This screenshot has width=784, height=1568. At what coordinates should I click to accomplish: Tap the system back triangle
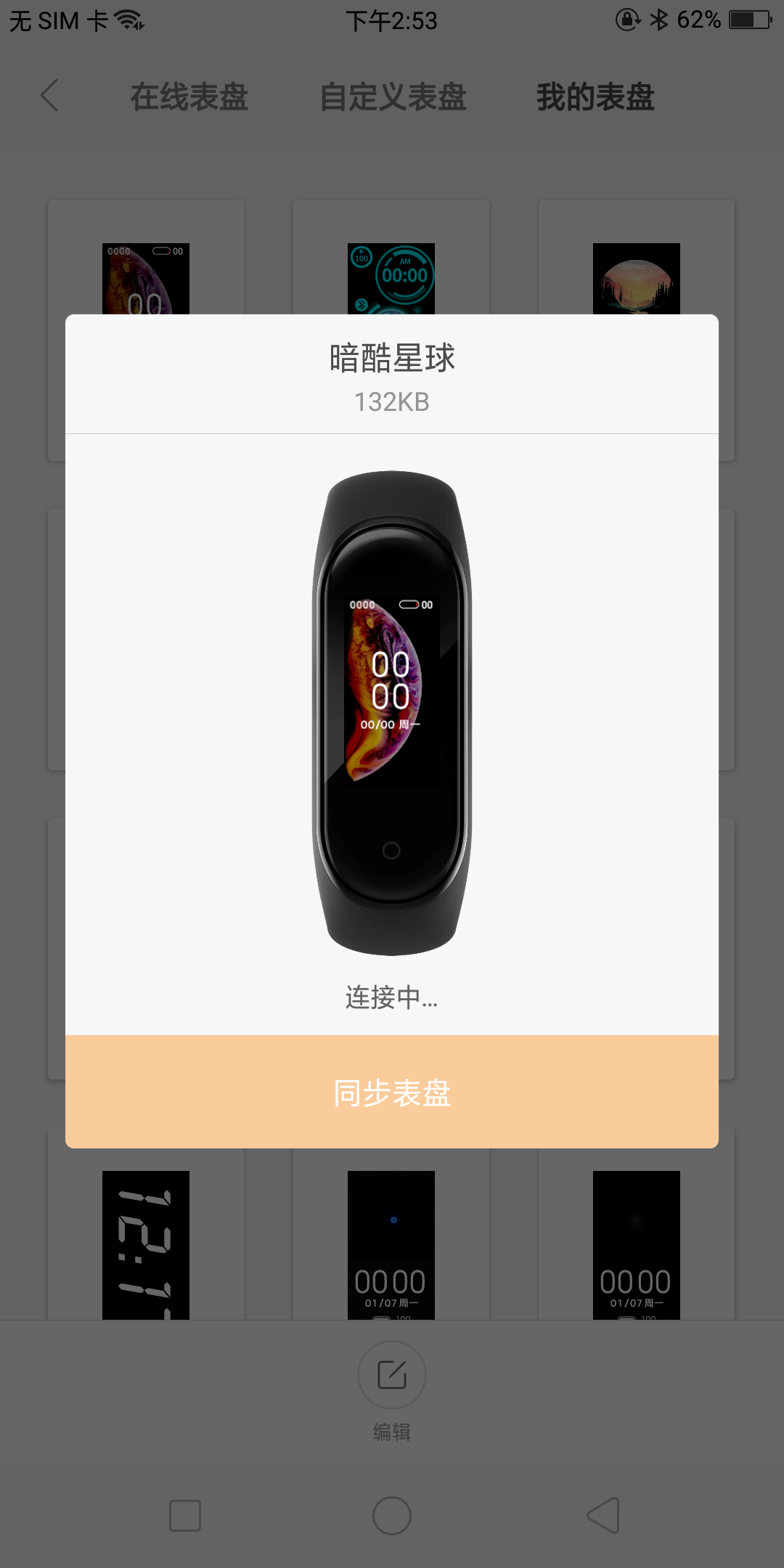[x=603, y=1516]
